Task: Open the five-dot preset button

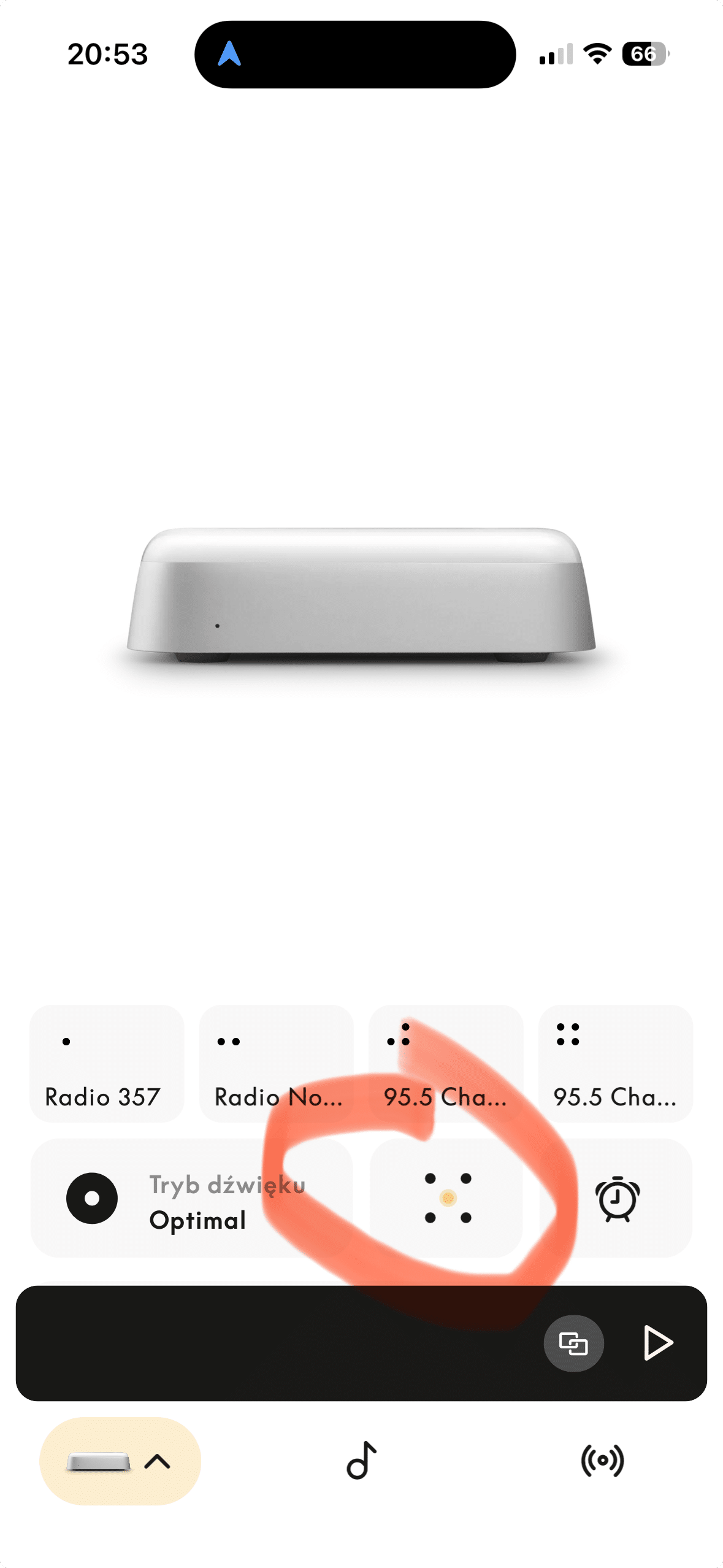Action: click(448, 1197)
